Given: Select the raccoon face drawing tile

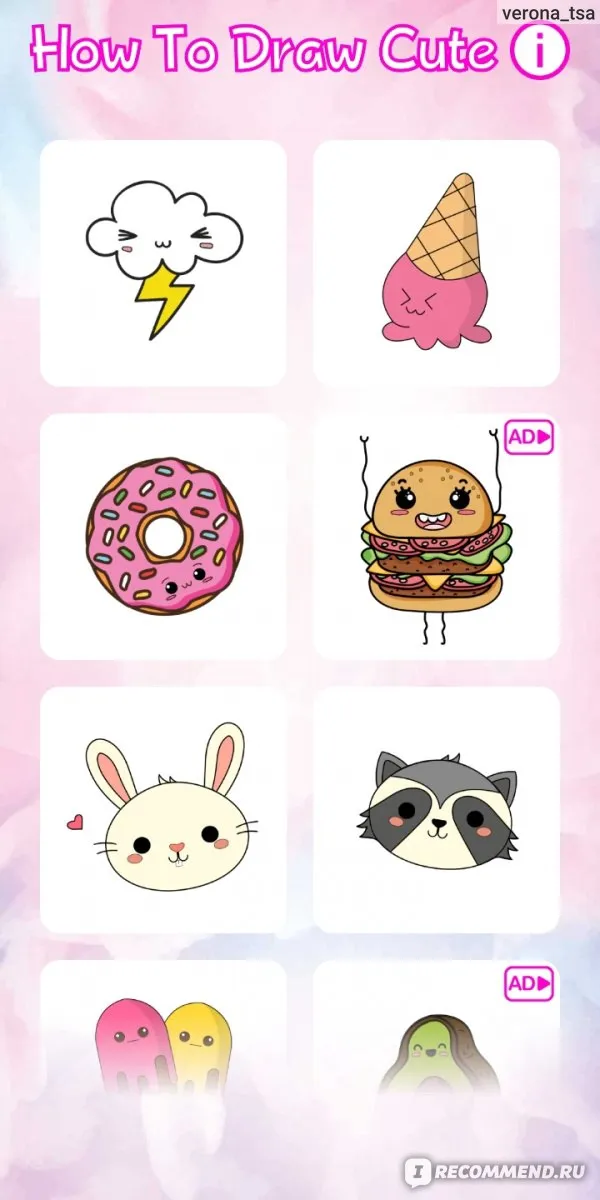Looking at the screenshot, I should pos(437,810).
